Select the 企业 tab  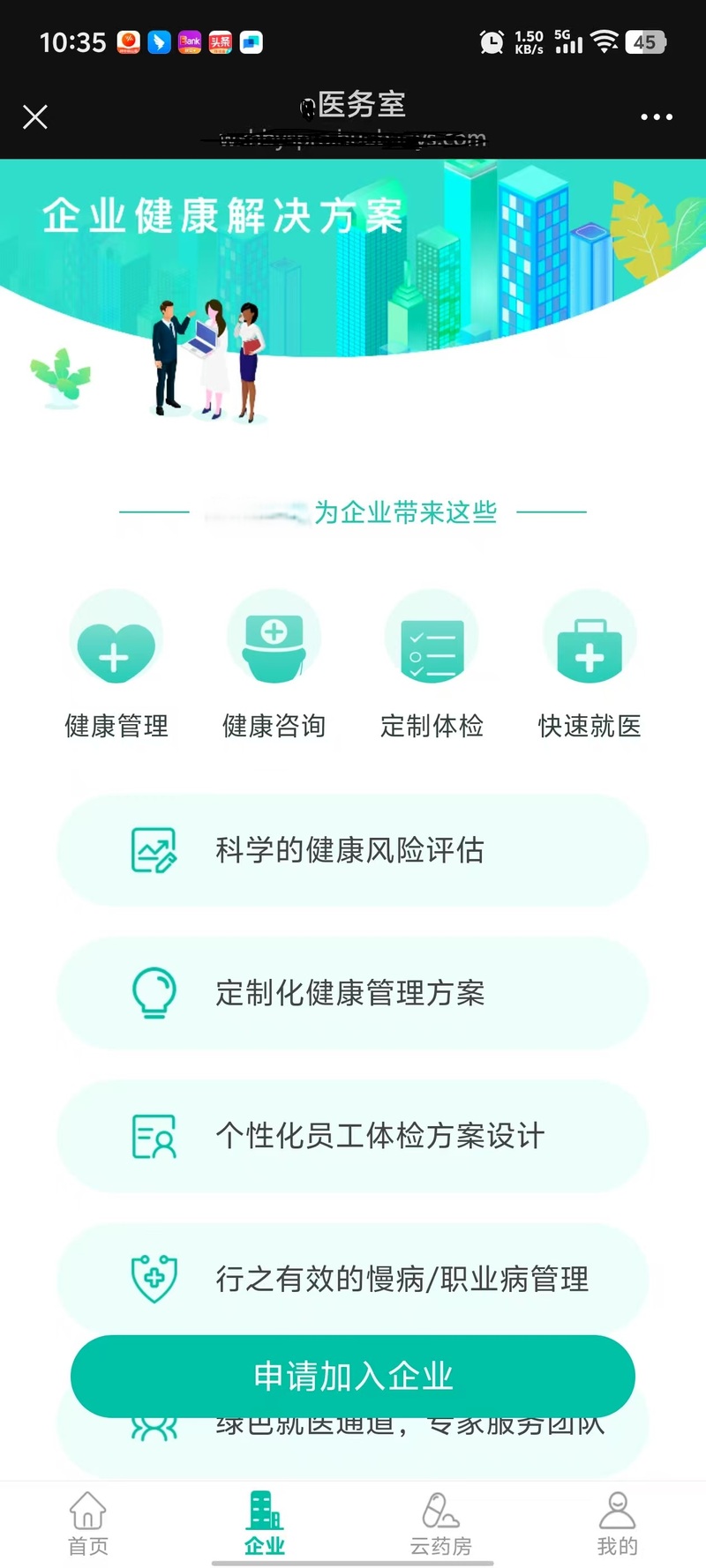(265, 1524)
